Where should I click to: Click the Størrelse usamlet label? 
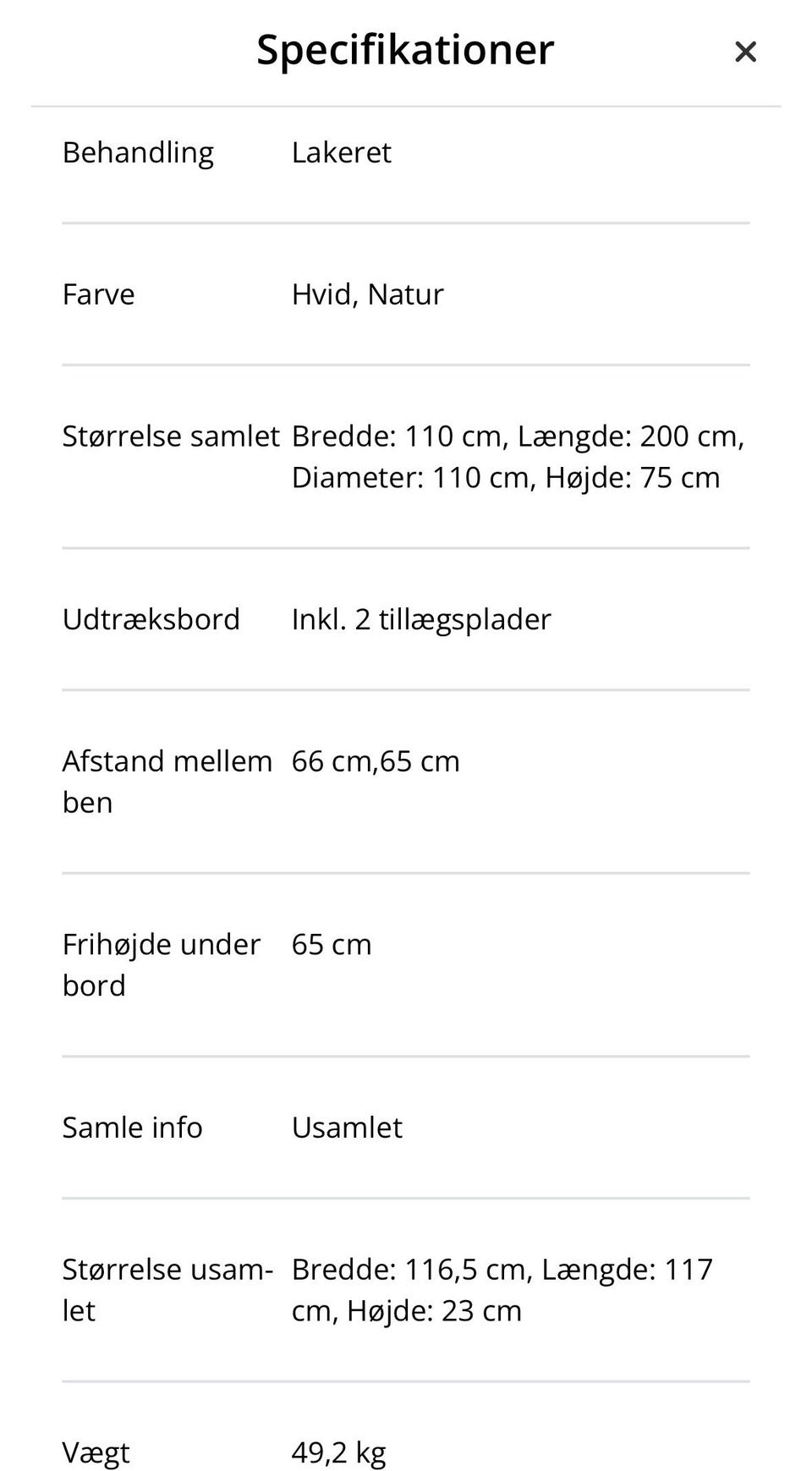pyautogui.click(x=167, y=1288)
